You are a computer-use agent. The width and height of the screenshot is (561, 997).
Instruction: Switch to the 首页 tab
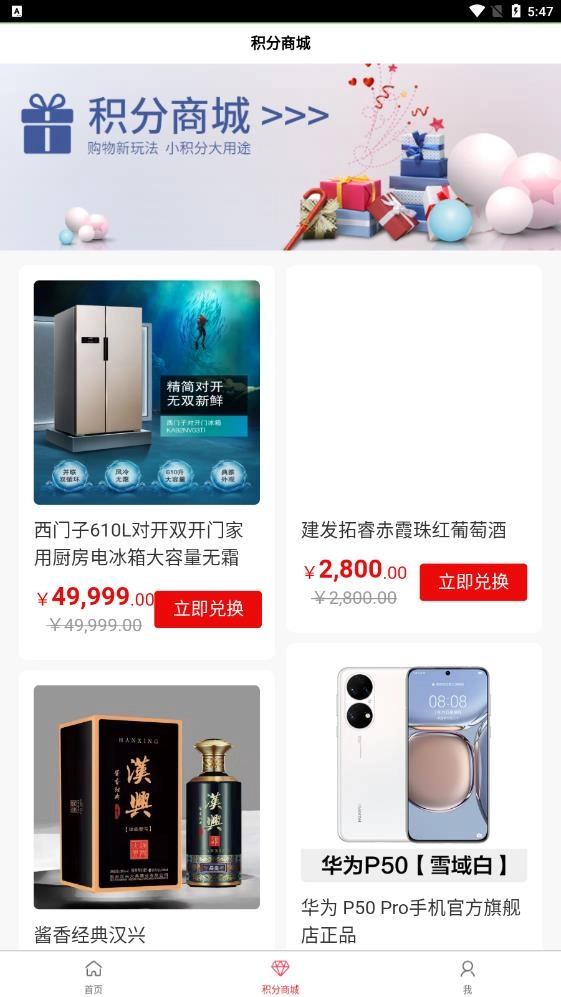click(94, 976)
